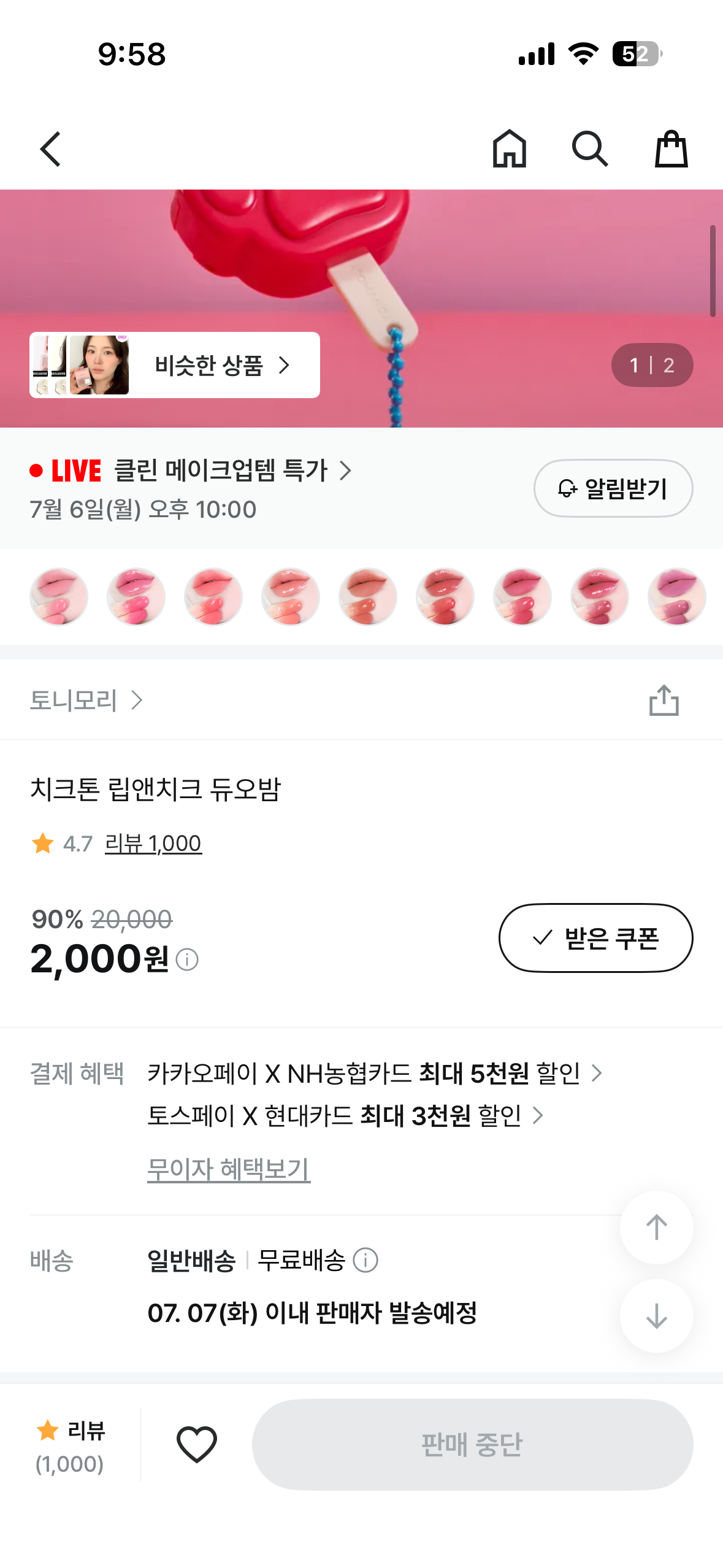View 무이자 혜택보기 installment benefits
The width and height of the screenshot is (723, 1568).
click(x=229, y=1169)
